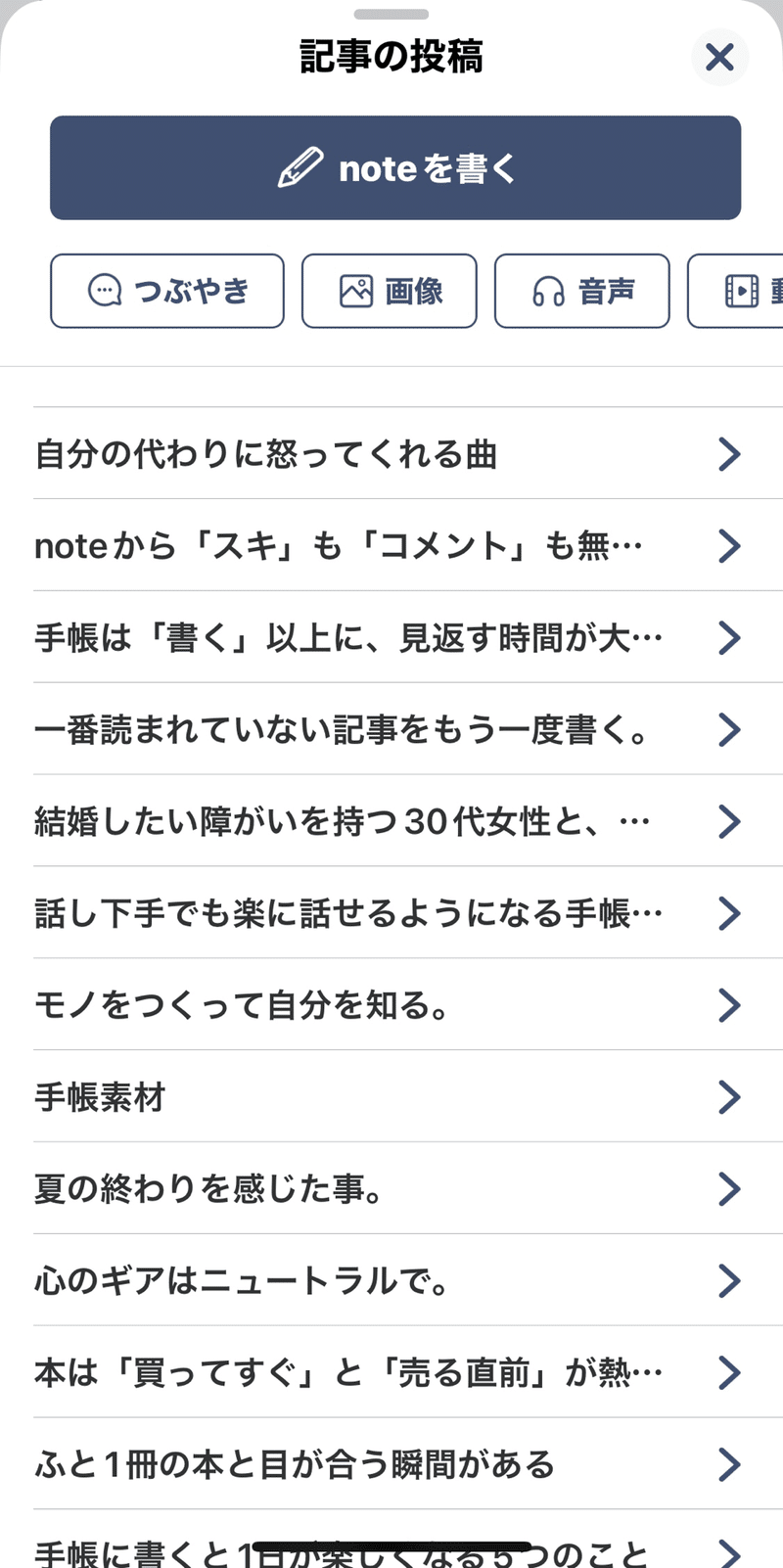Choose the 音声 post type

click(581, 290)
